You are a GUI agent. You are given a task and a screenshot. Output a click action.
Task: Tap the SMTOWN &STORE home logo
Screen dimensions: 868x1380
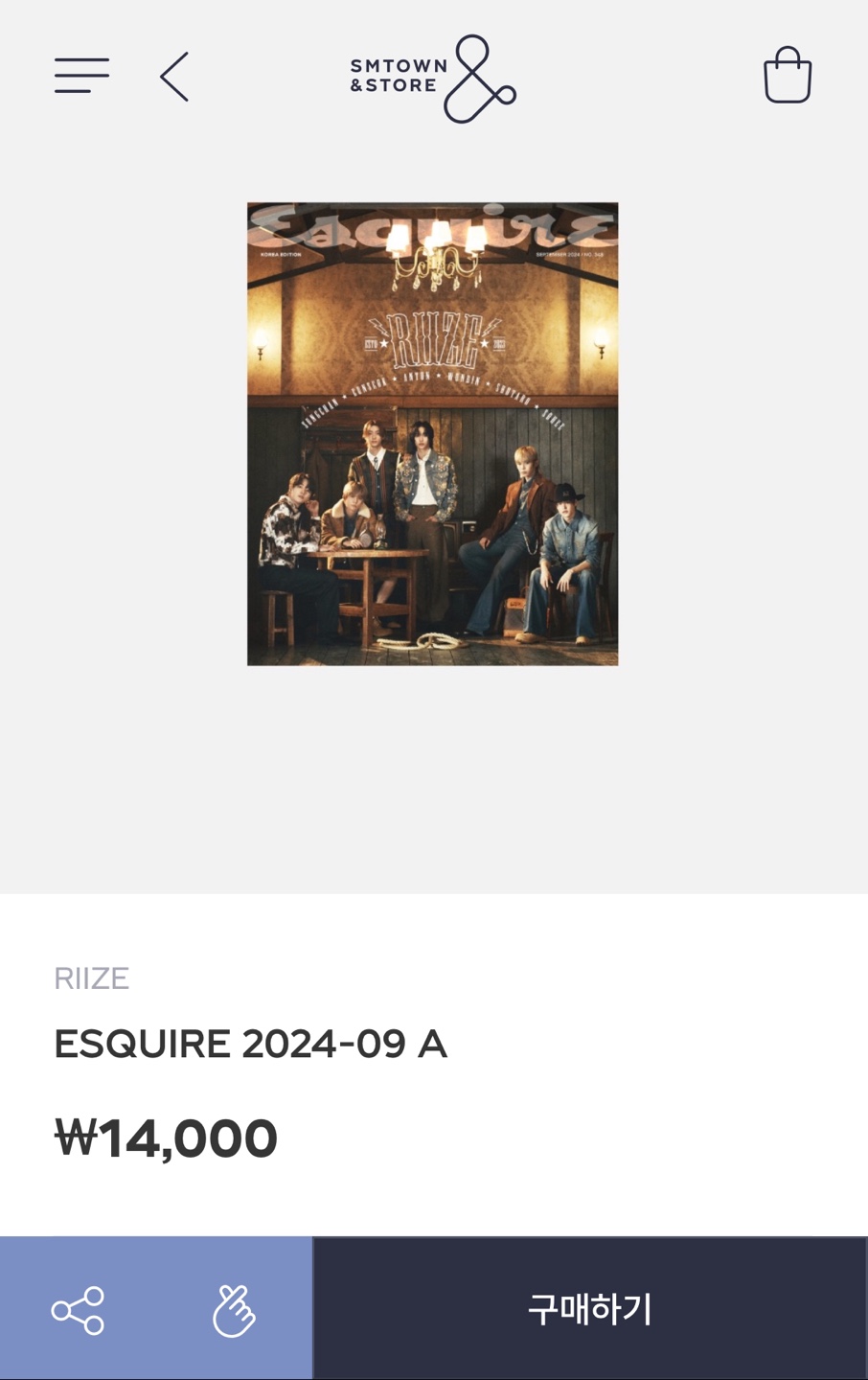[x=433, y=79]
